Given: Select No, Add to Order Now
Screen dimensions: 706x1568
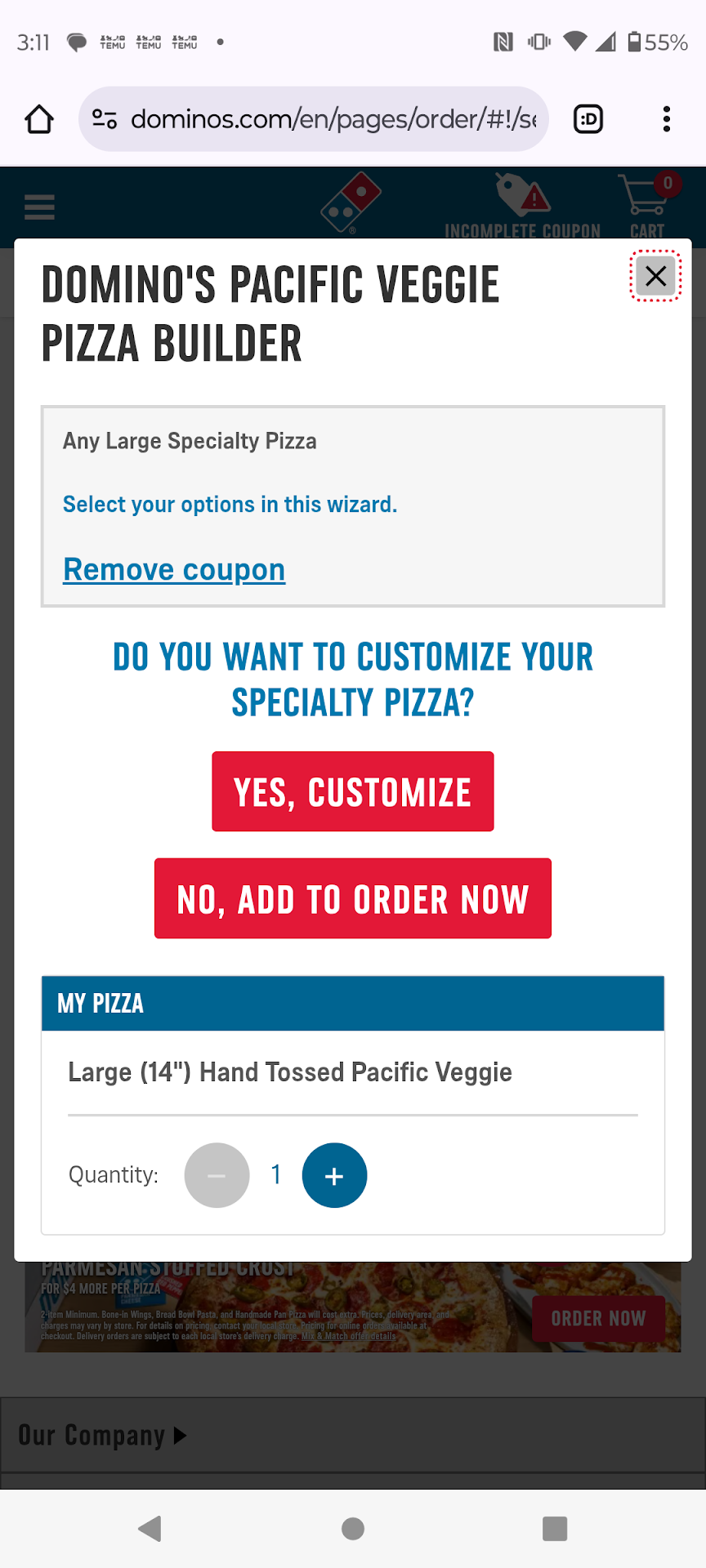Looking at the screenshot, I should point(352,898).
